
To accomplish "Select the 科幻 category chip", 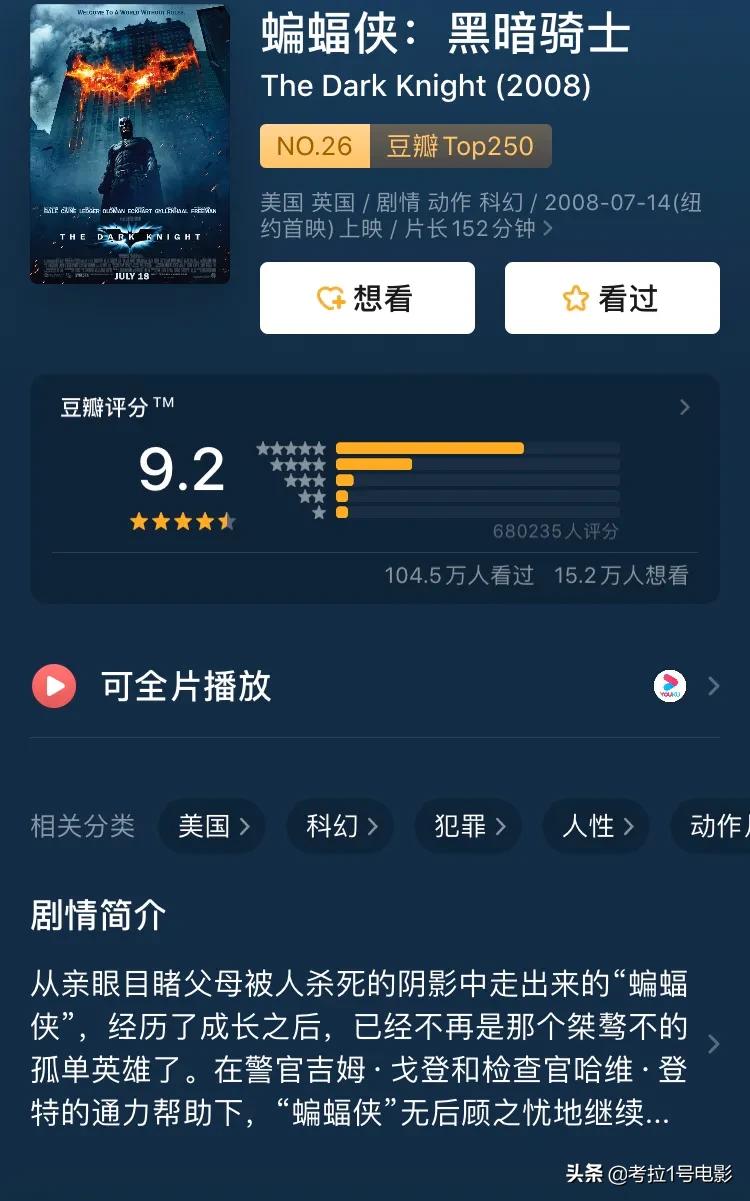I will click(341, 826).
